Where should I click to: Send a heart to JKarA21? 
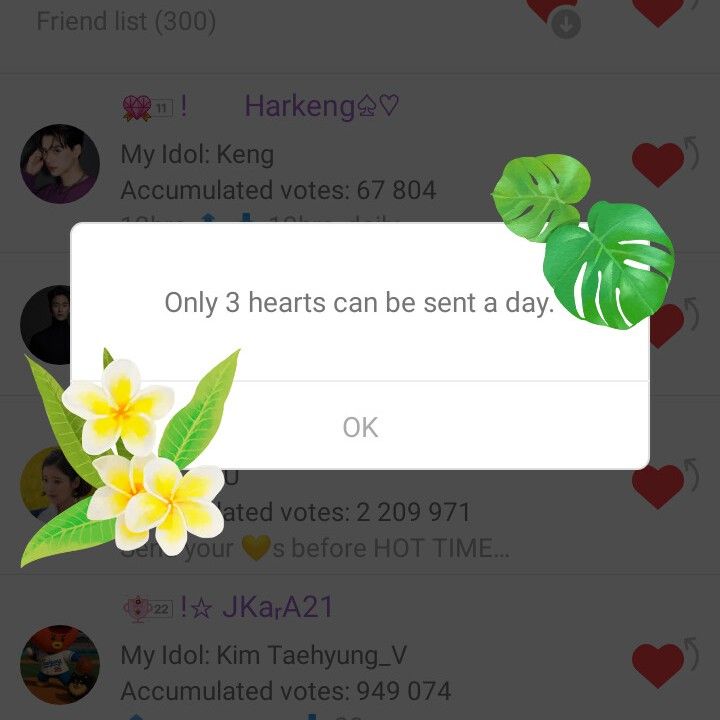click(x=658, y=665)
